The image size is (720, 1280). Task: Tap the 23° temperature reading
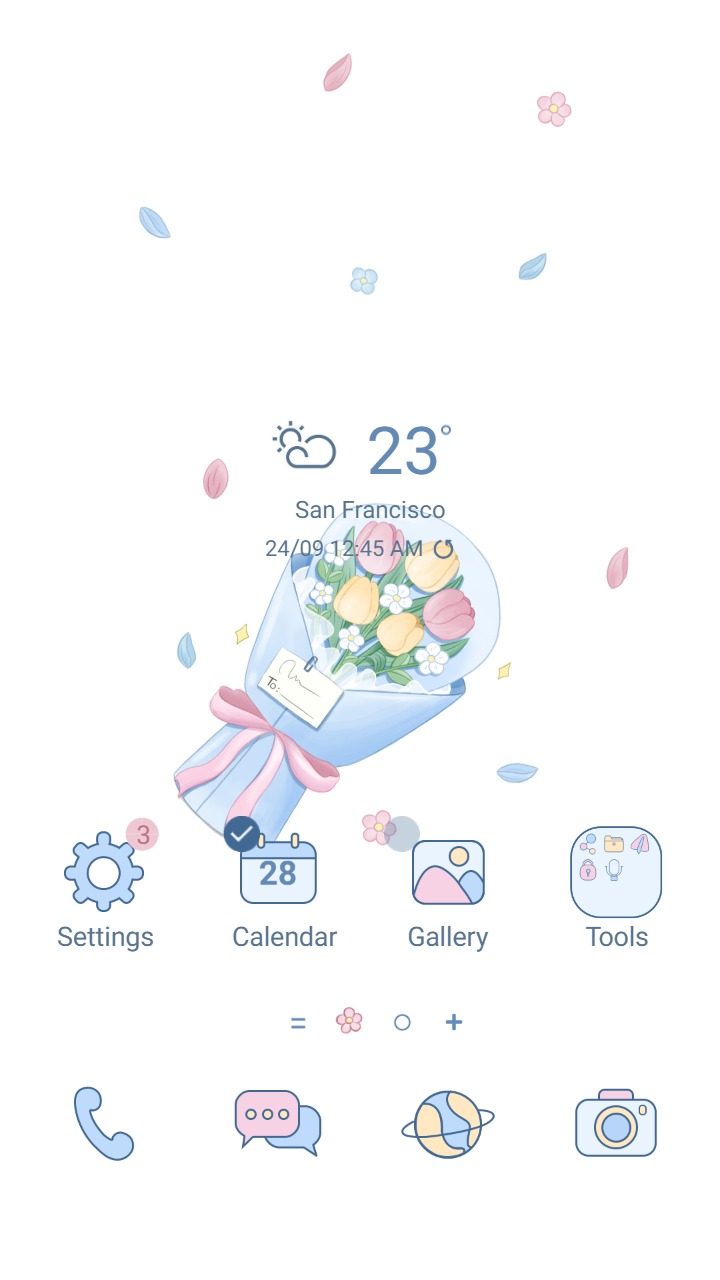(x=404, y=450)
